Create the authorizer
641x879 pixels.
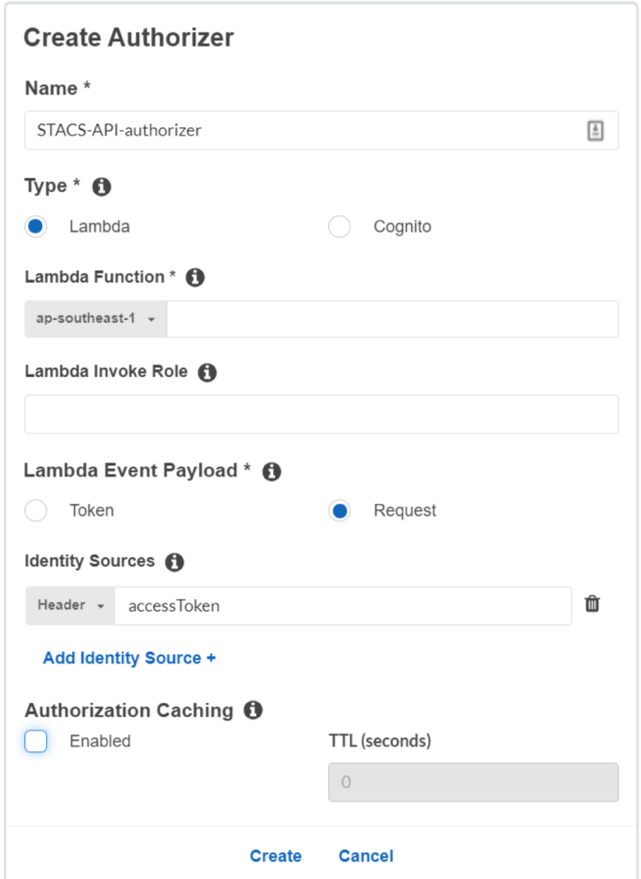click(x=276, y=856)
